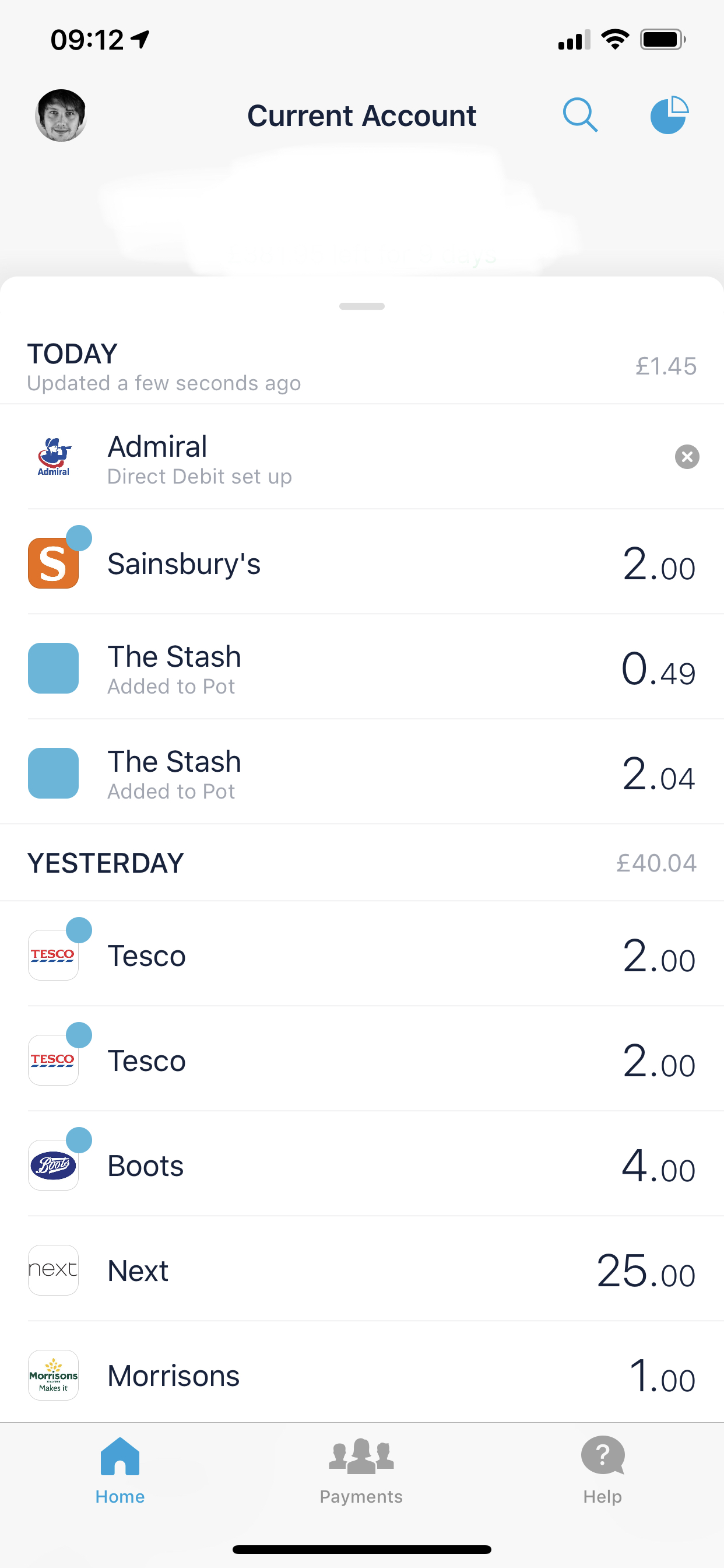Open The Stash 0.49 transfer
The image size is (724, 1568).
(362, 667)
